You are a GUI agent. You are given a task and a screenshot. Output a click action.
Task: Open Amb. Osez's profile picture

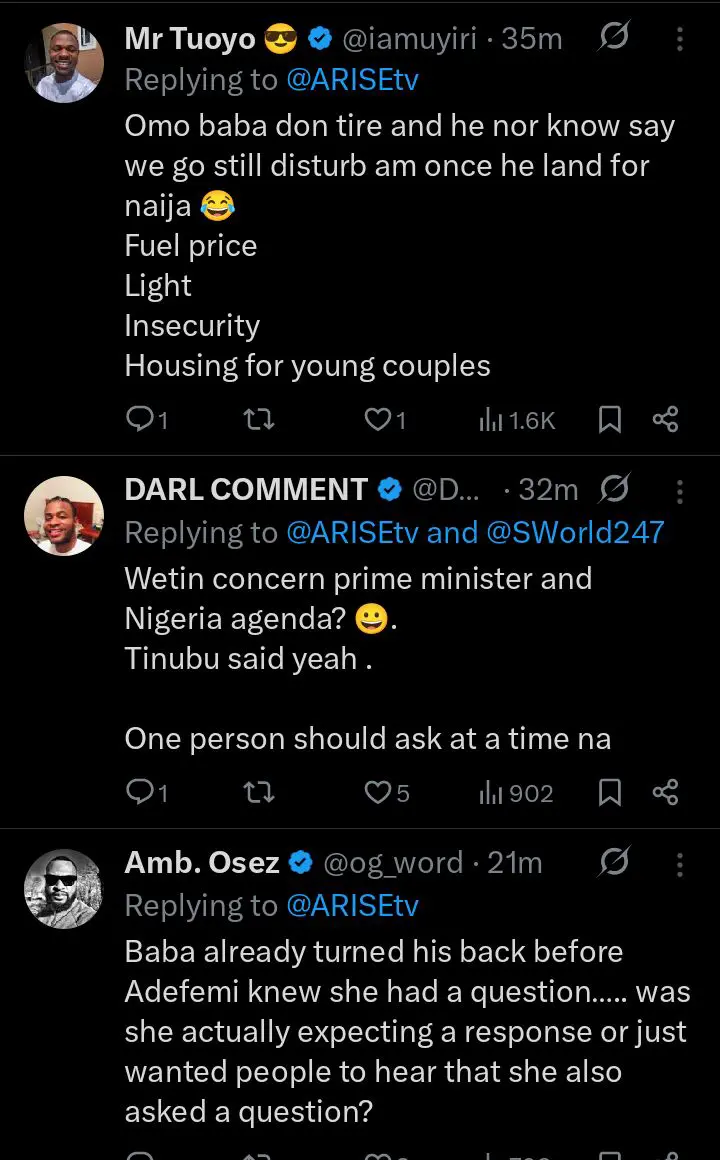pos(63,888)
